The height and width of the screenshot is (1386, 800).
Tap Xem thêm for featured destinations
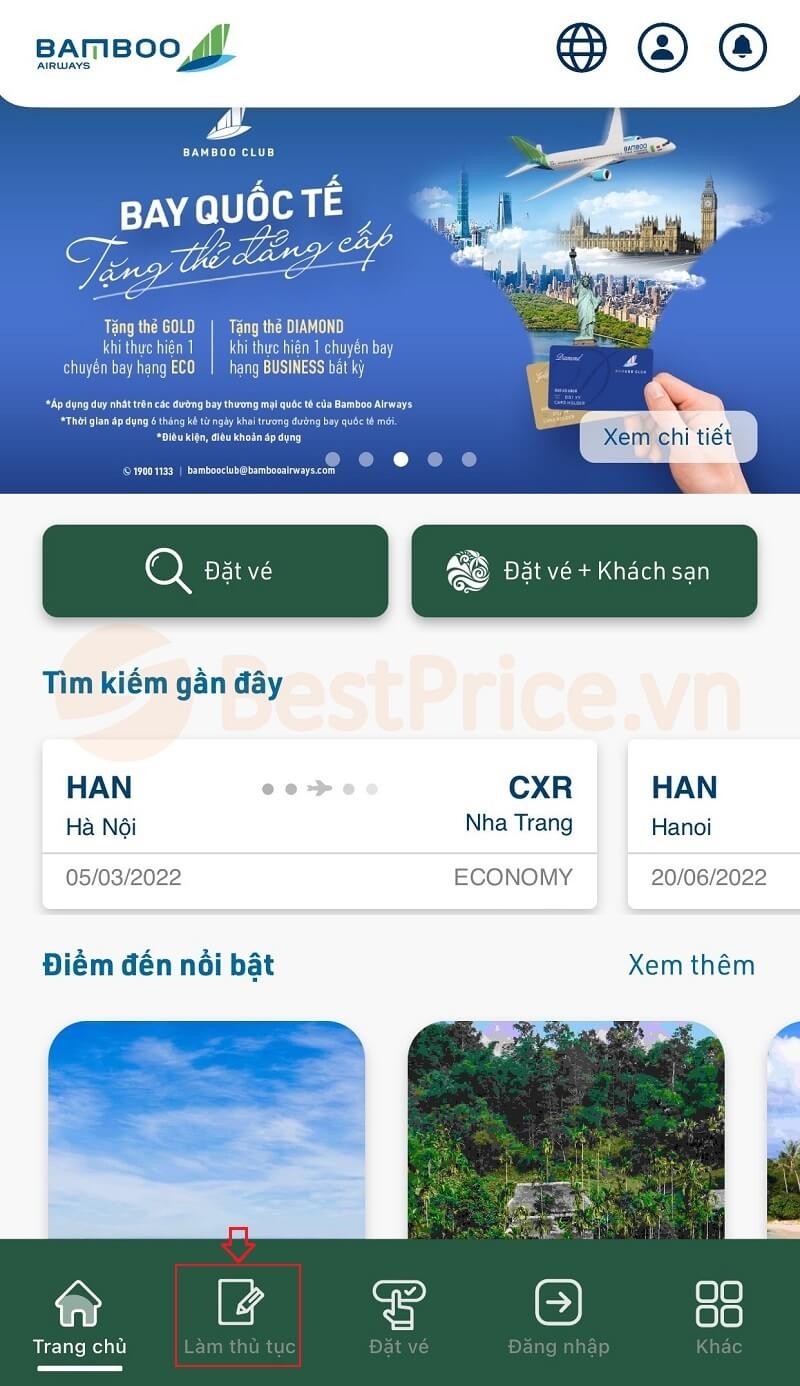691,965
